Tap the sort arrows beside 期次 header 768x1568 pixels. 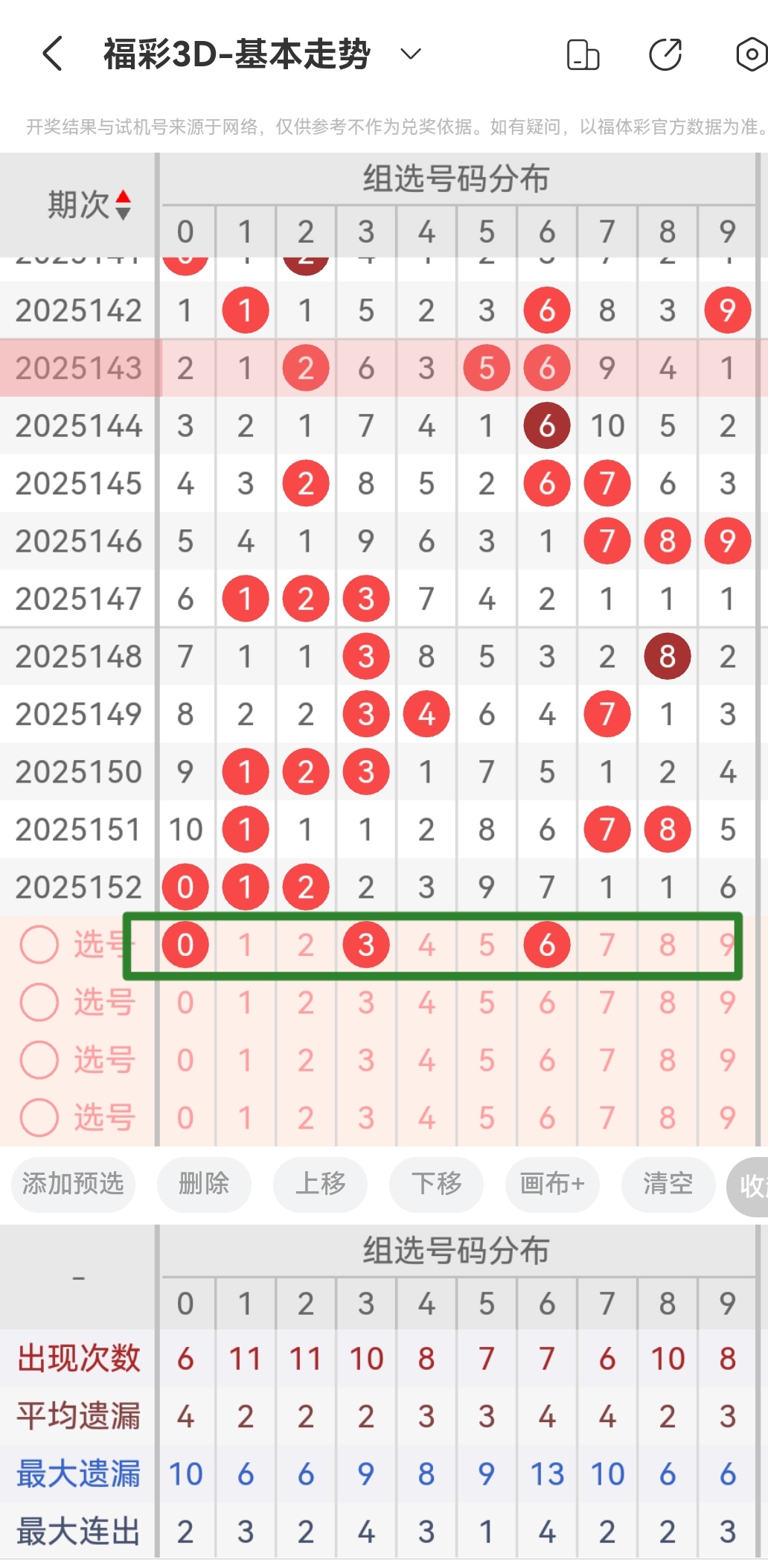pyautogui.click(x=122, y=203)
